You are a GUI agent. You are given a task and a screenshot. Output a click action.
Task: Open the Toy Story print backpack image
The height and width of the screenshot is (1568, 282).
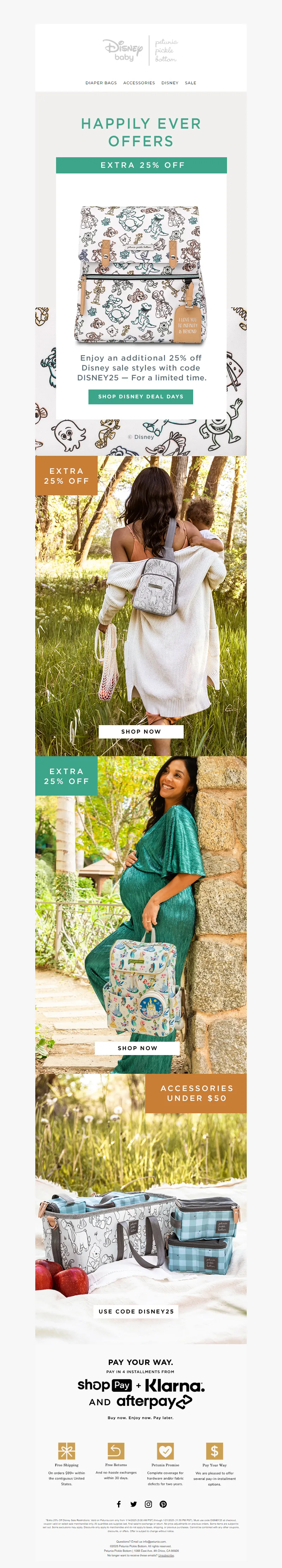coord(141,274)
